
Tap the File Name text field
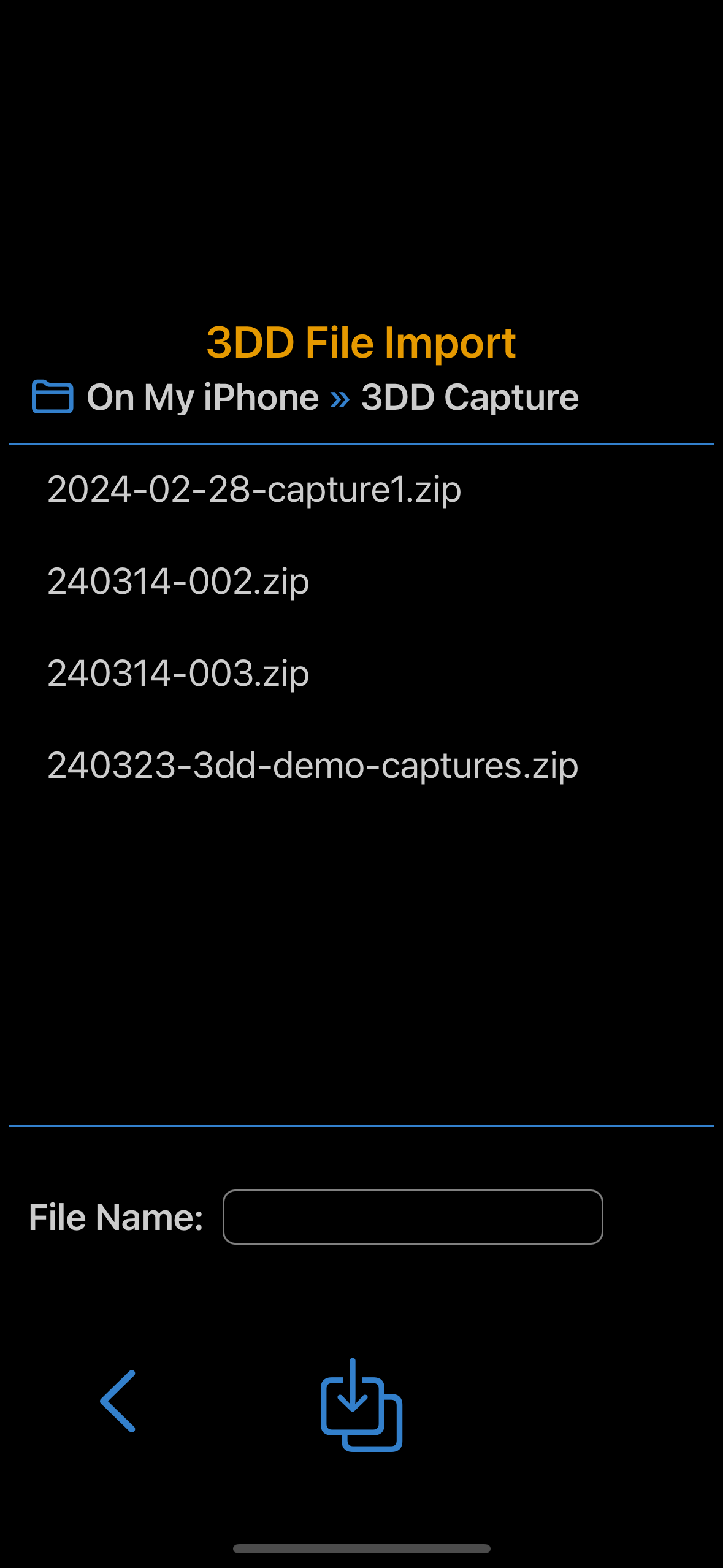tap(413, 1217)
